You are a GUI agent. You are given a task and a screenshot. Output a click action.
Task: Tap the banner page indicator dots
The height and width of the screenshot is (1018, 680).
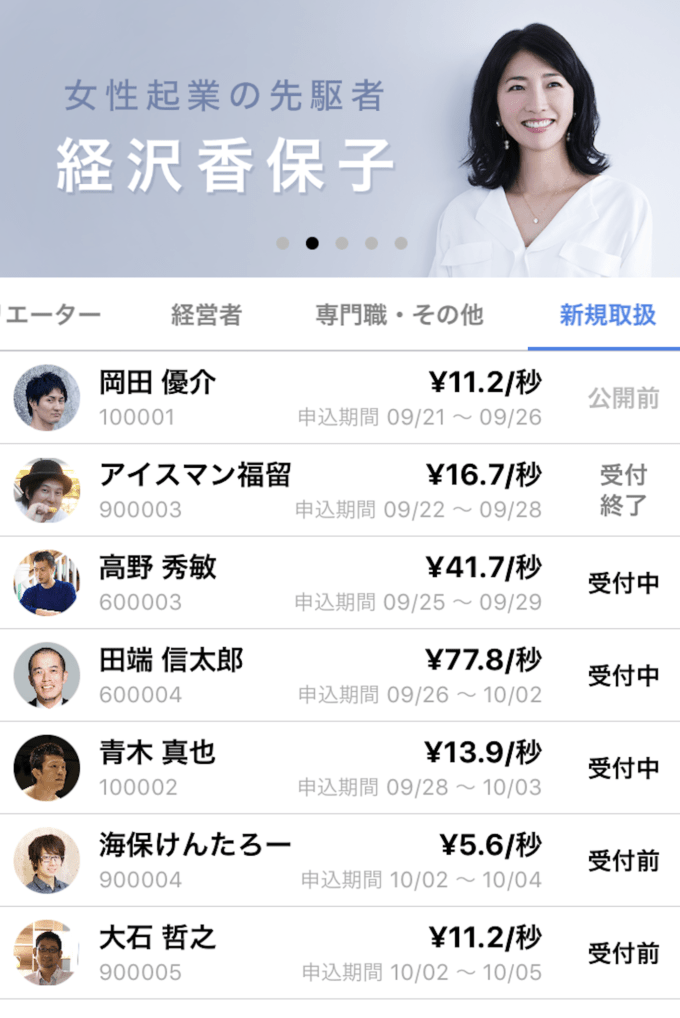tap(341, 243)
